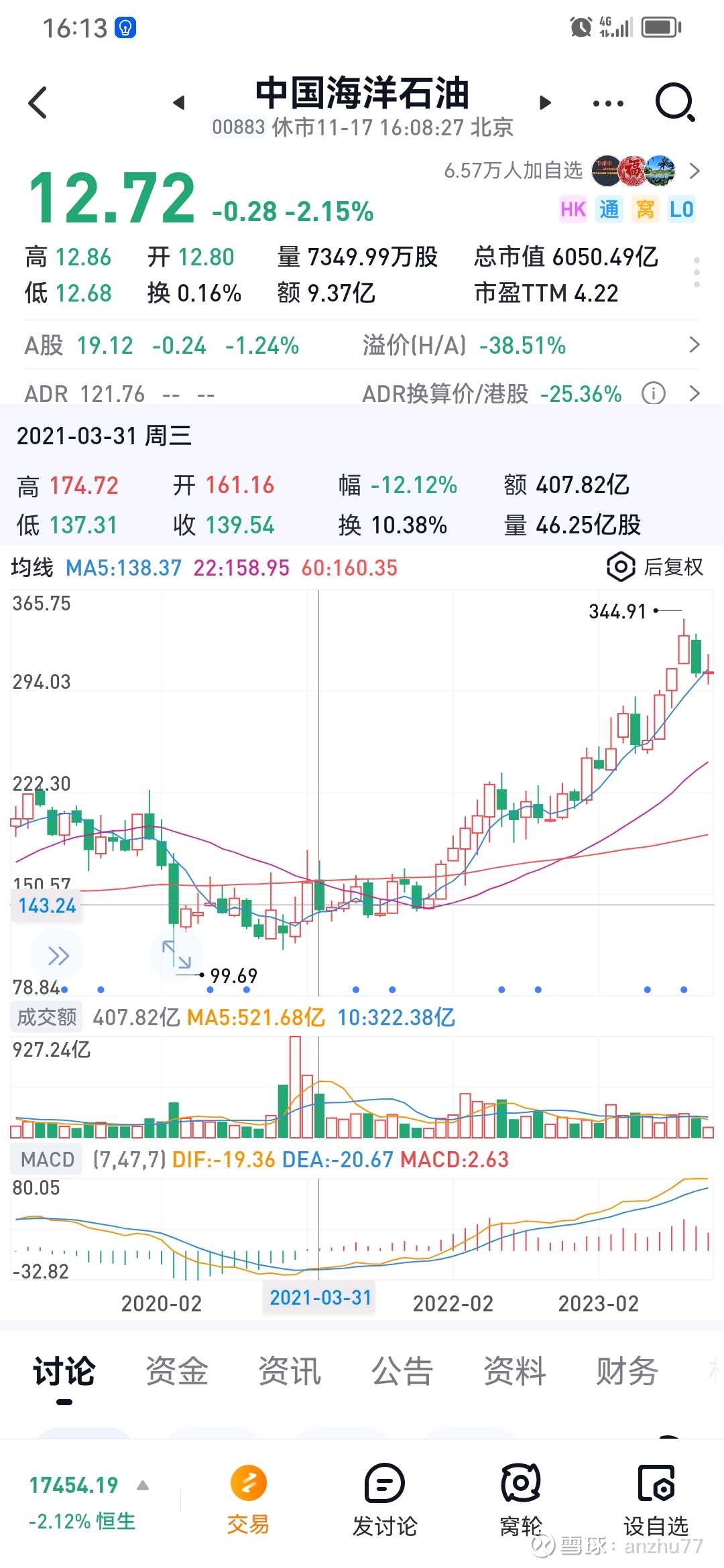Expand the chart with the double-arrow icon
The height and width of the screenshot is (1568, 724).
[58, 956]
